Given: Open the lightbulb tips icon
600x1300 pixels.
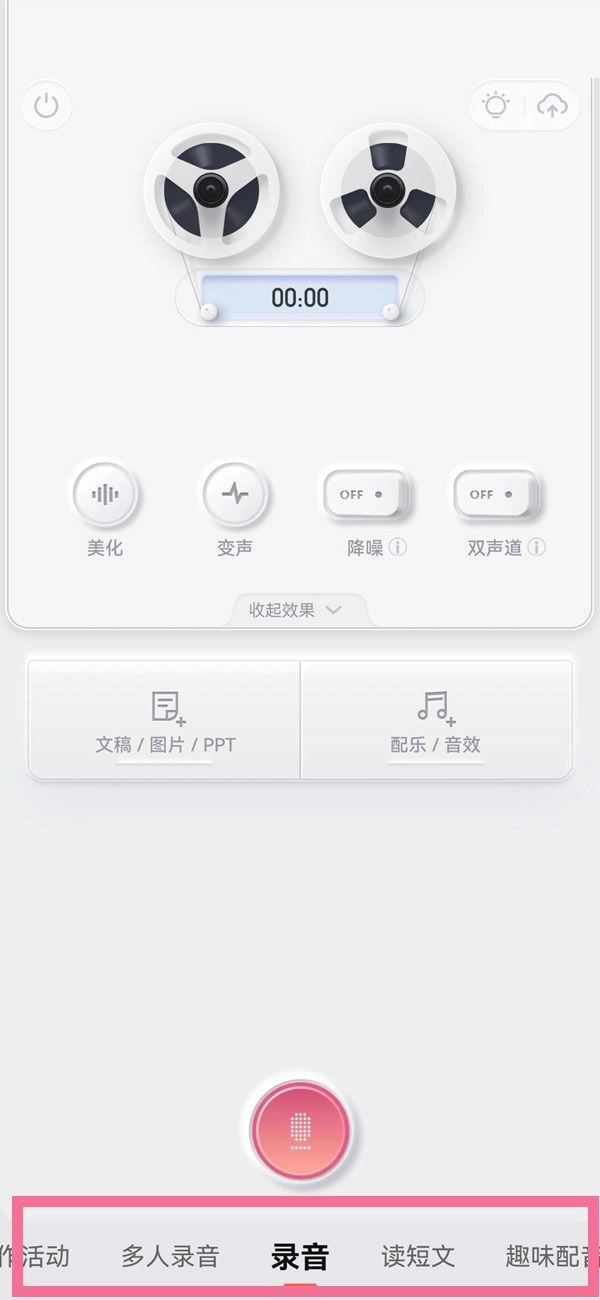Looking at the screenshot, I should point(496,106).
